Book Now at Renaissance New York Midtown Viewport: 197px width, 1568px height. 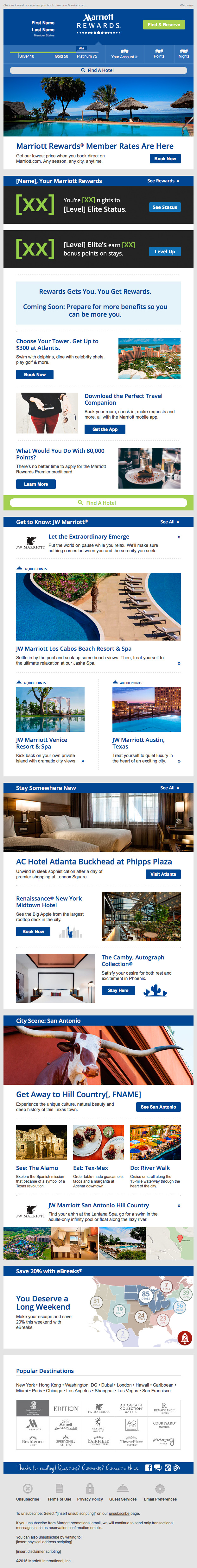coord(34,931)
